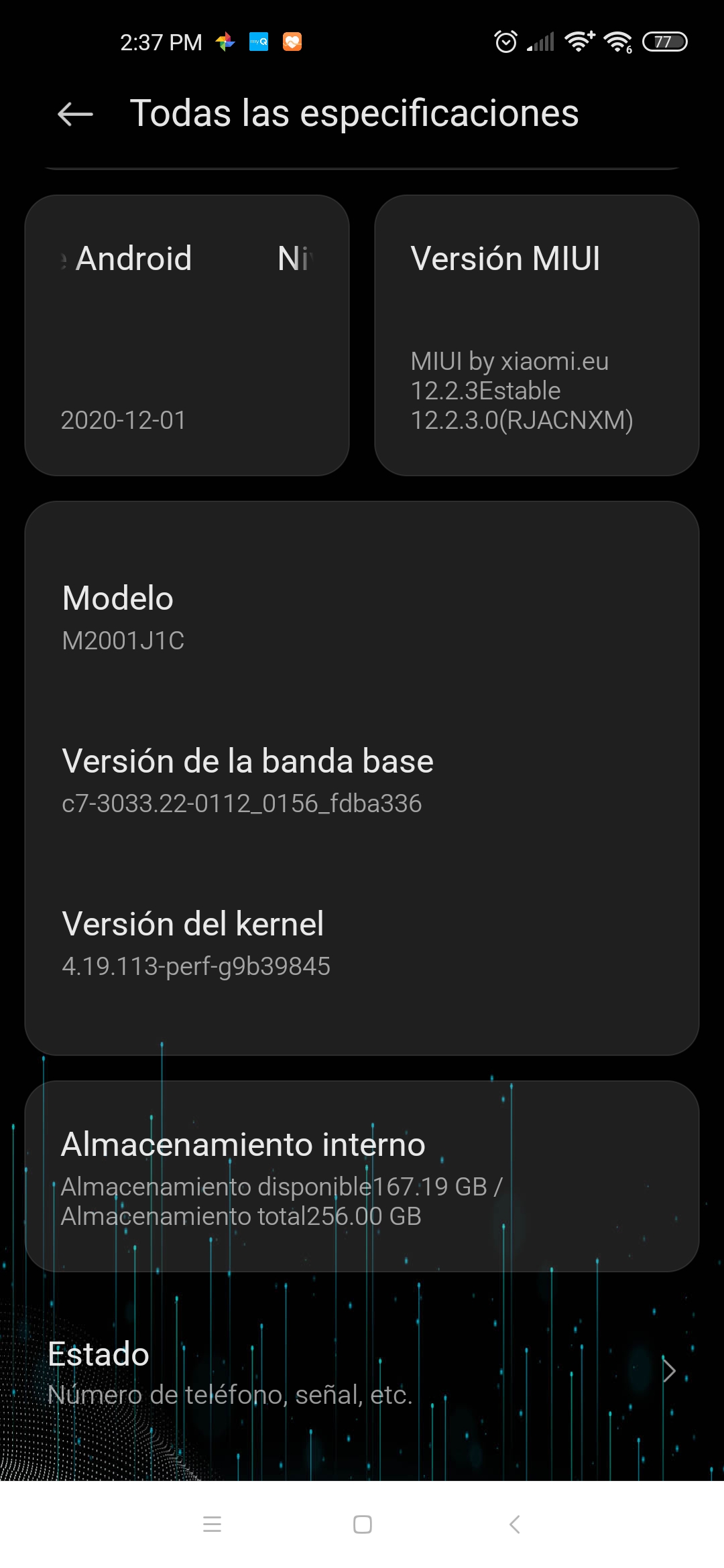Tap the Versión MIUI card

pyautogui.click(x=537, y=335)
